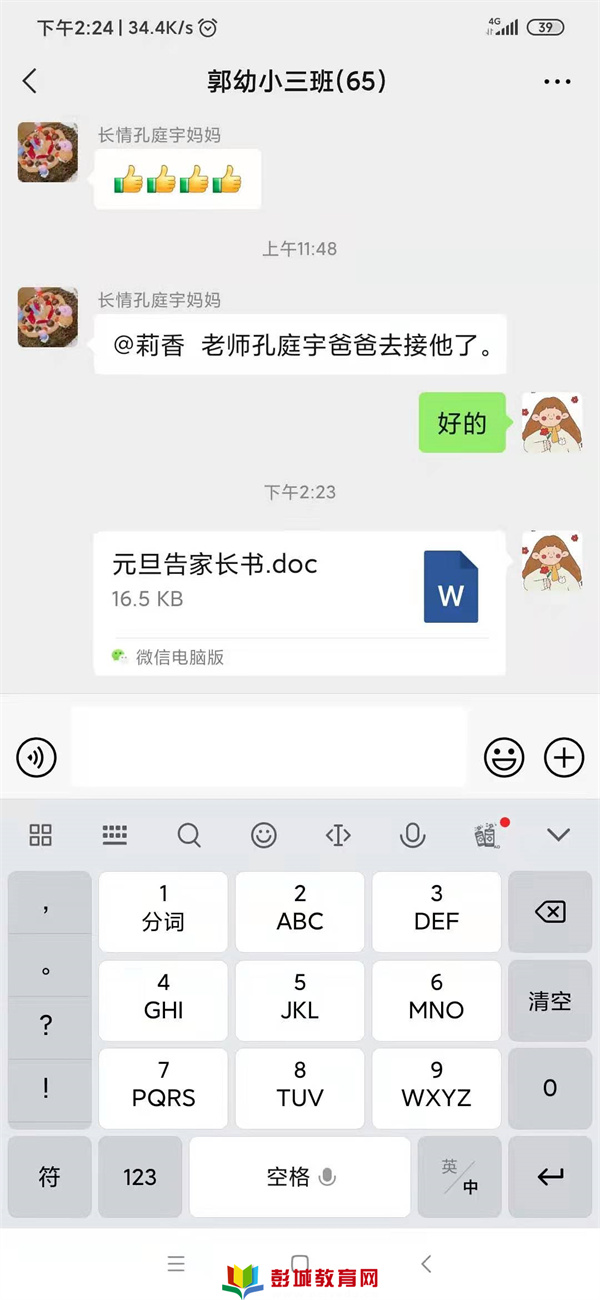The height and width of the screenshot is (1300, 600).
Task: Collapse the keyboard with the down chevron
Action: [558, 835]
